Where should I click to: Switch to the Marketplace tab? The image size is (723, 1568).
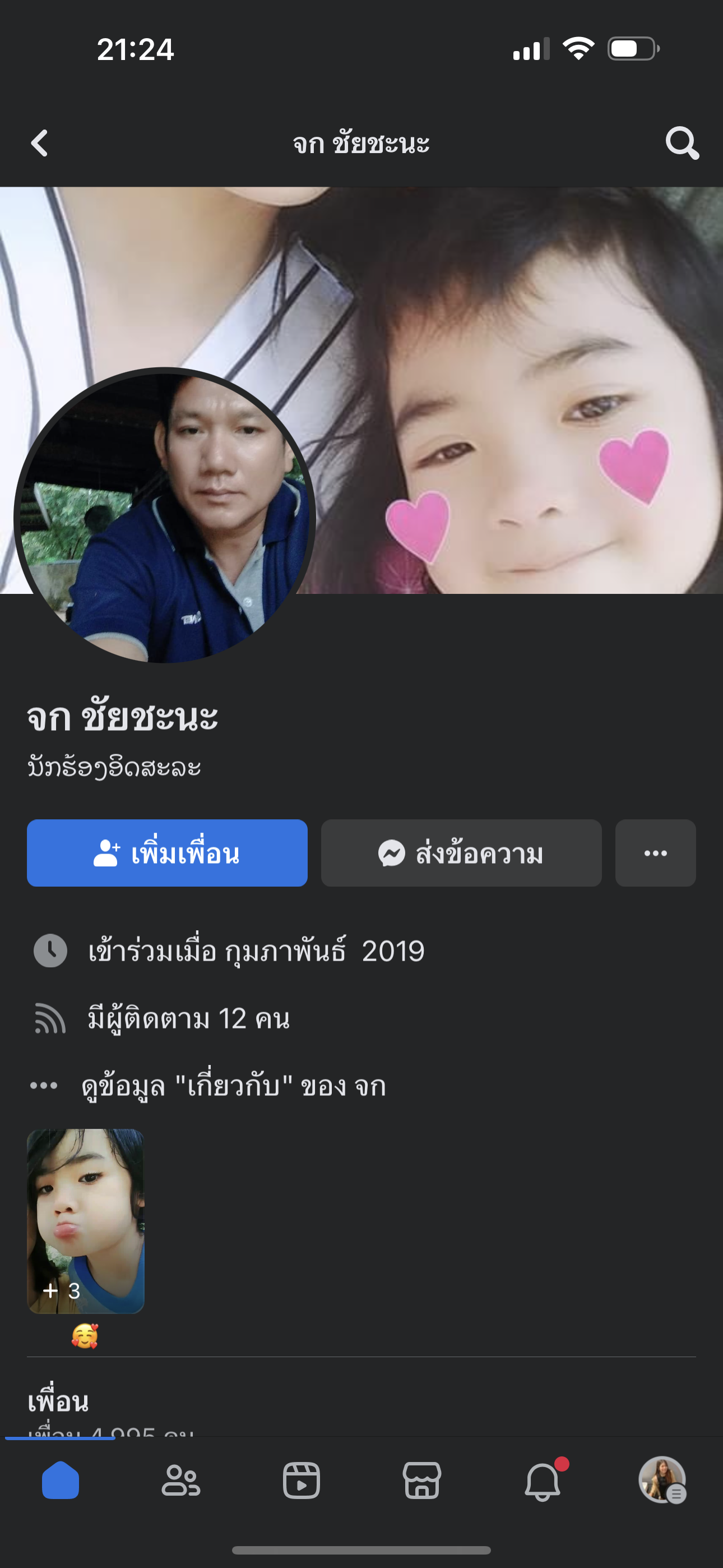point(421,1481)
